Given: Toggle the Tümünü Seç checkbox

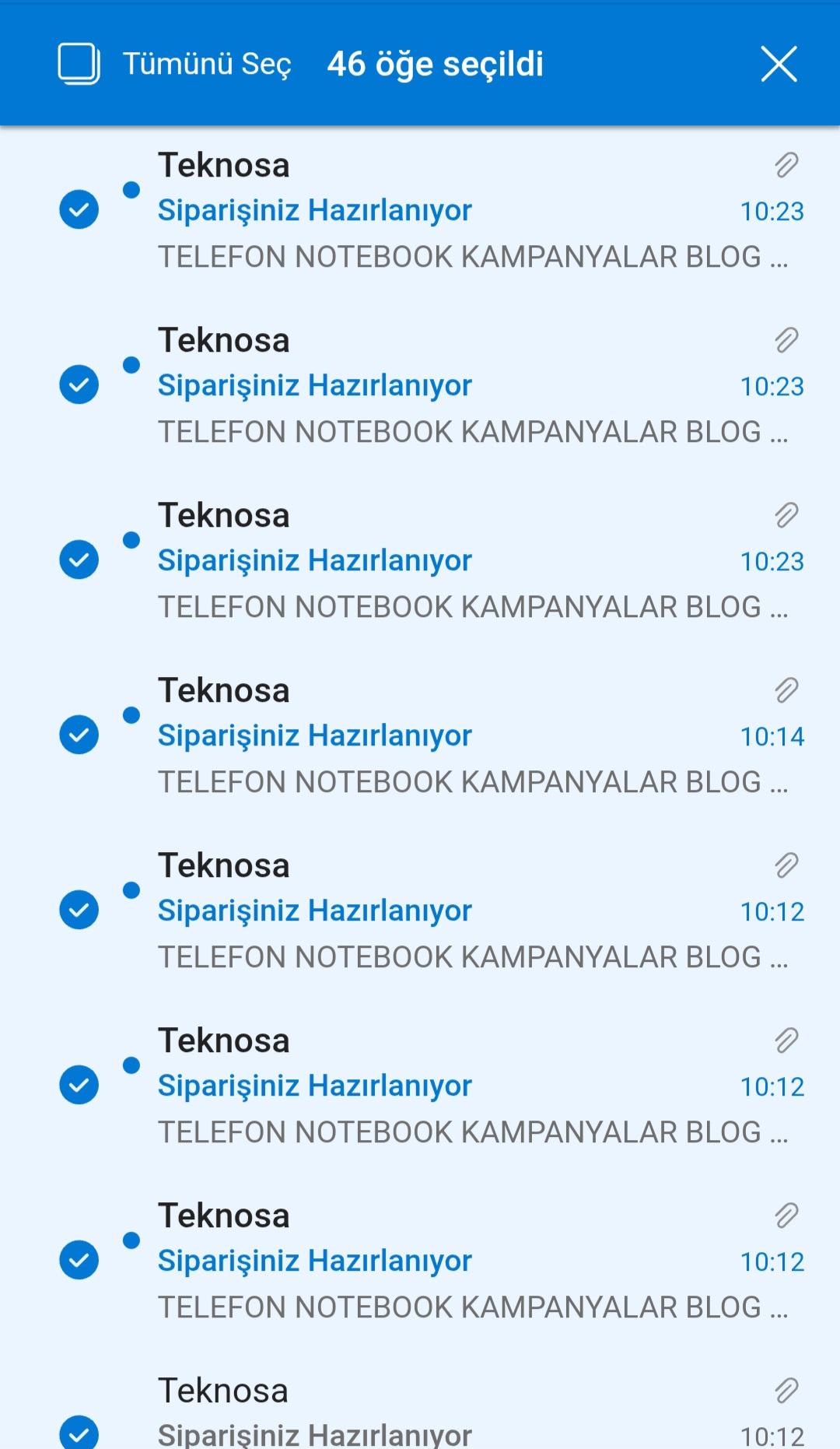Looking at the screenshot, I should click(x=79, y=64).
